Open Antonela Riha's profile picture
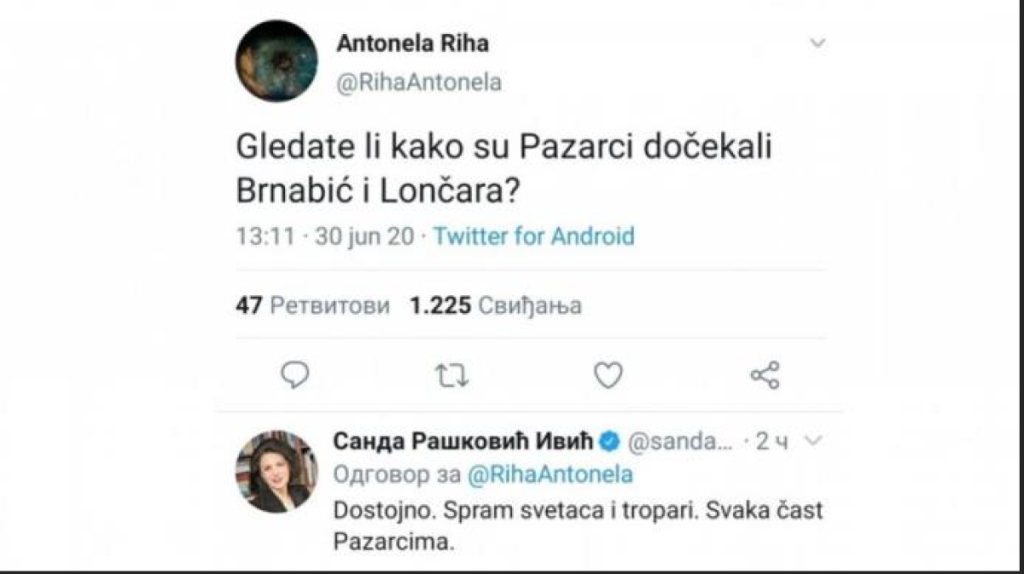1024x574 pixels. 276,61
